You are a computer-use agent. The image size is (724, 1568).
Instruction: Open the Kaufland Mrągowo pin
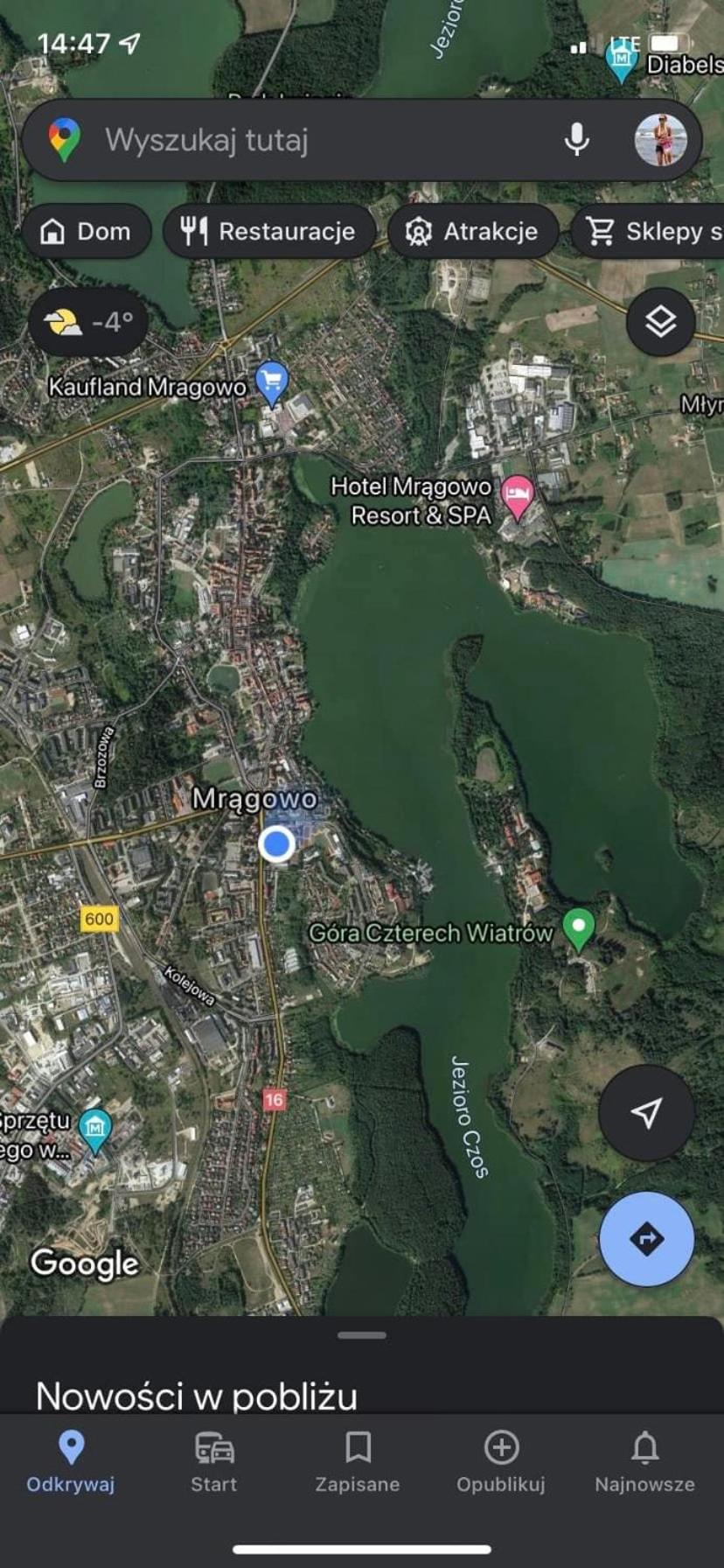tap(272, 383)
